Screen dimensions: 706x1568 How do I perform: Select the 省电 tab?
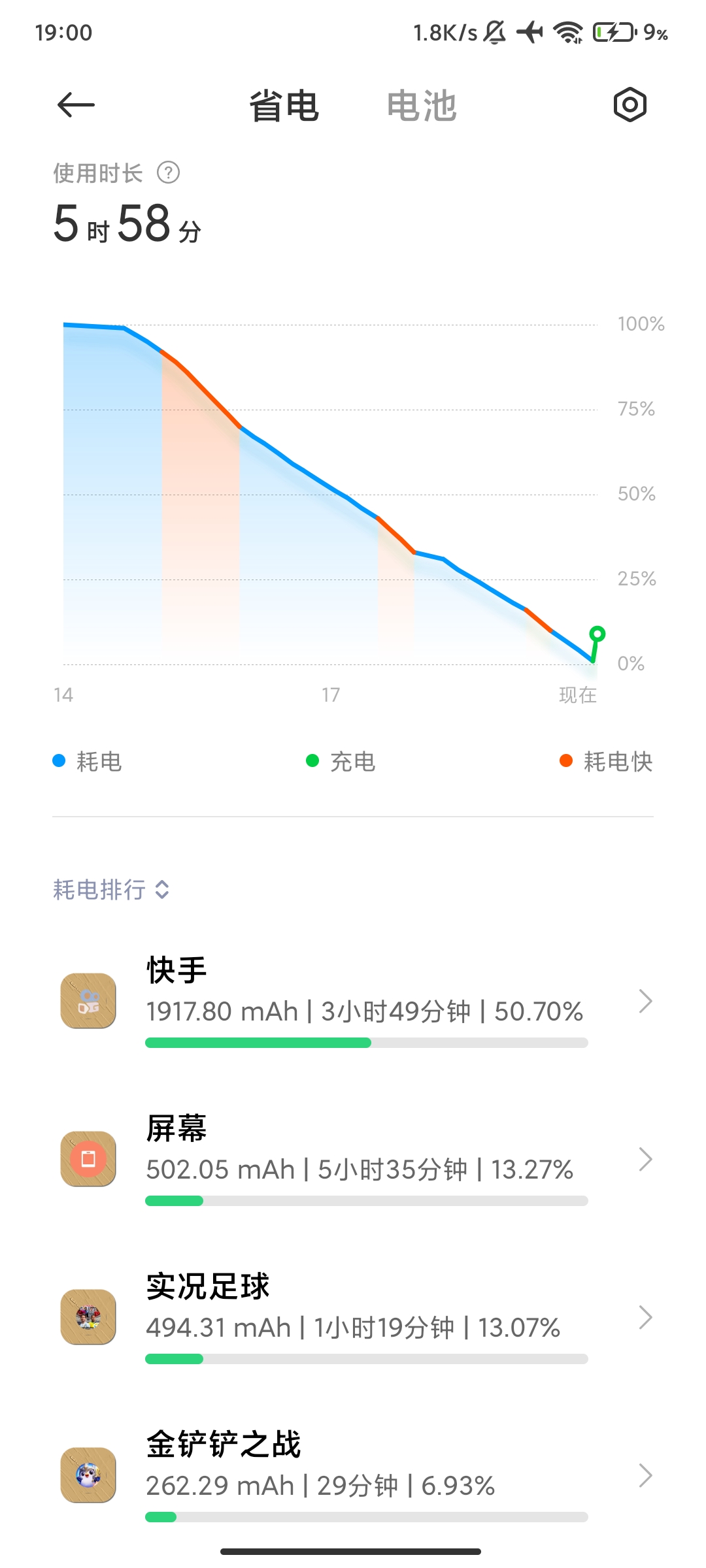point(284,106)
